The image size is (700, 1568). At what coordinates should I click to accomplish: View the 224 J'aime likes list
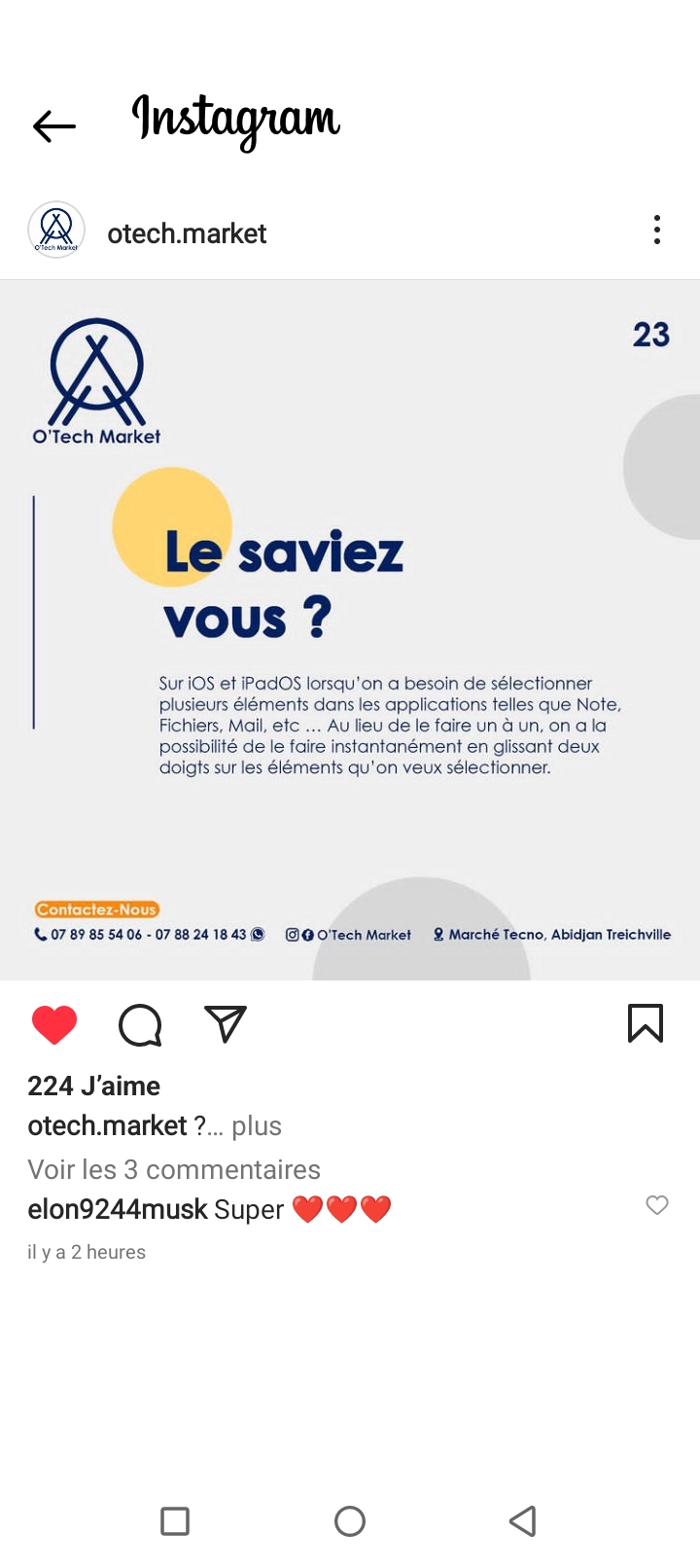[x=94, y=1086]
